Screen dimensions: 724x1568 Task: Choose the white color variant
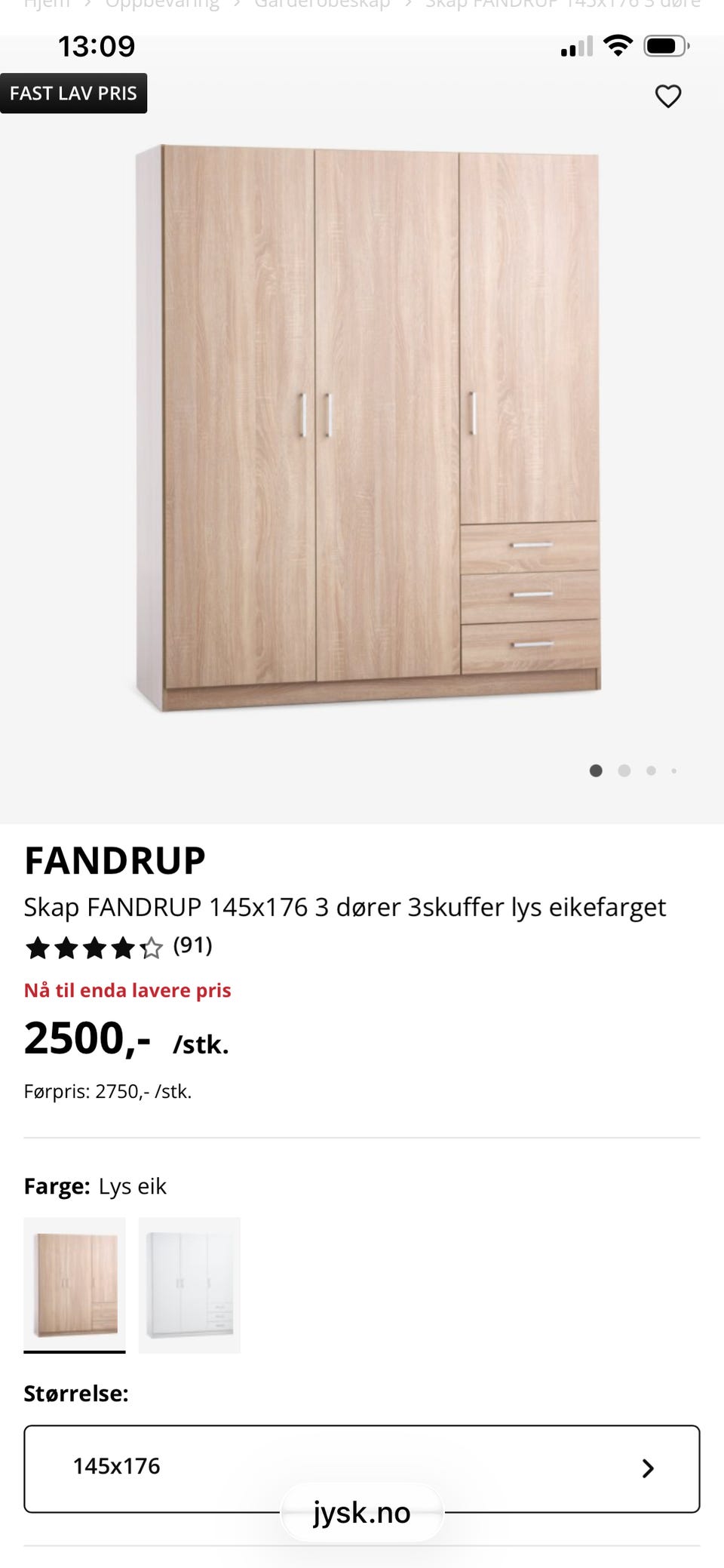coord(189,1285)
